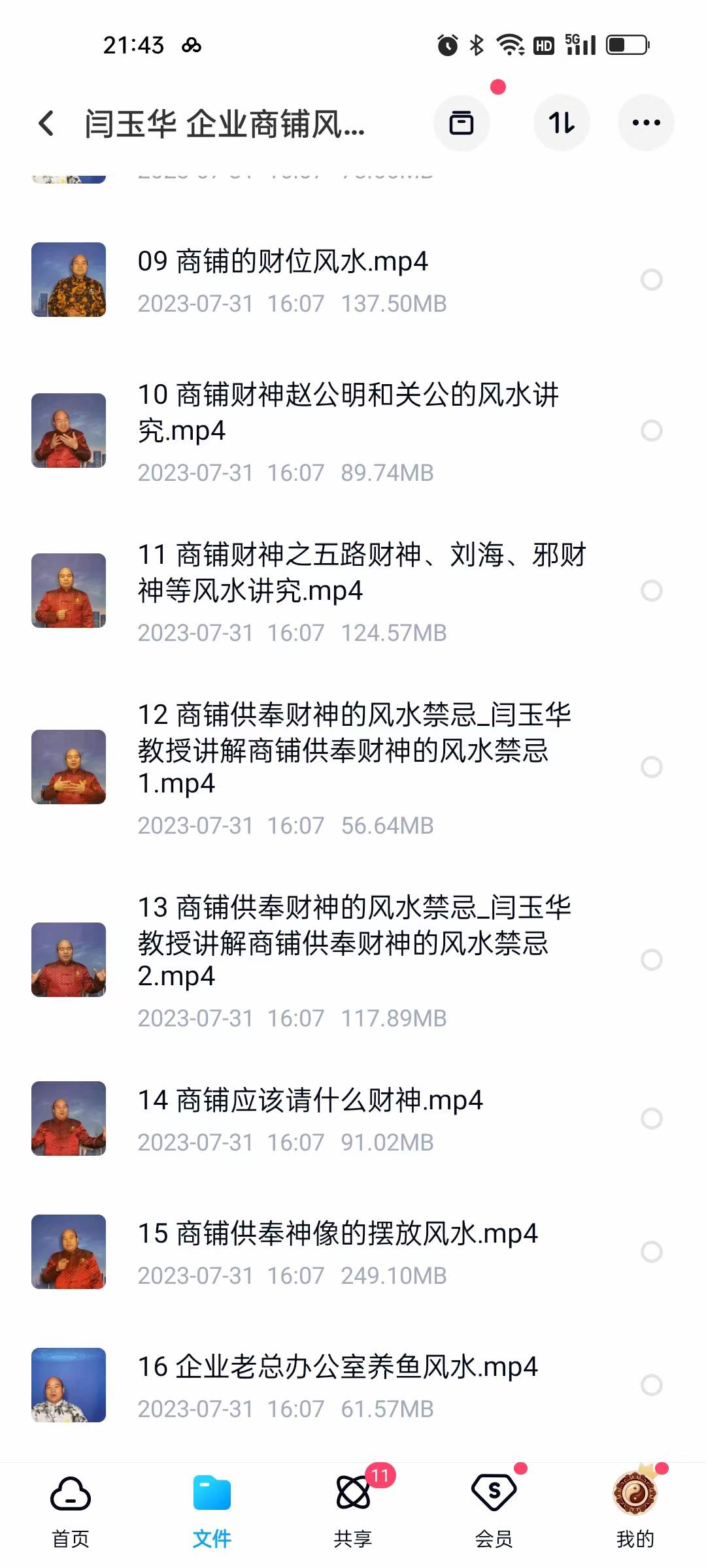Open the sort order icon

562,123
